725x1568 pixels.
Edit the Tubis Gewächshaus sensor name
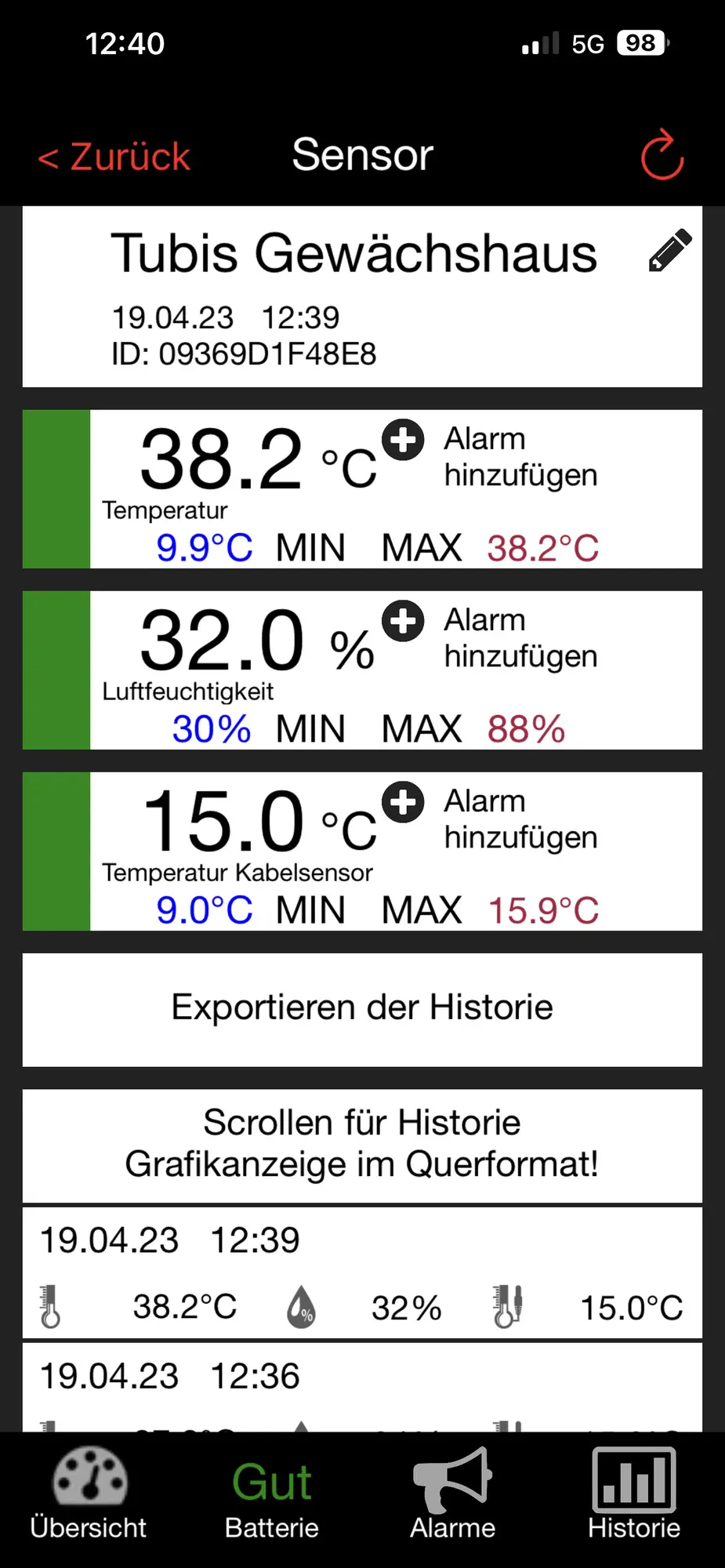pyautogui.click(x=670, y=251)
